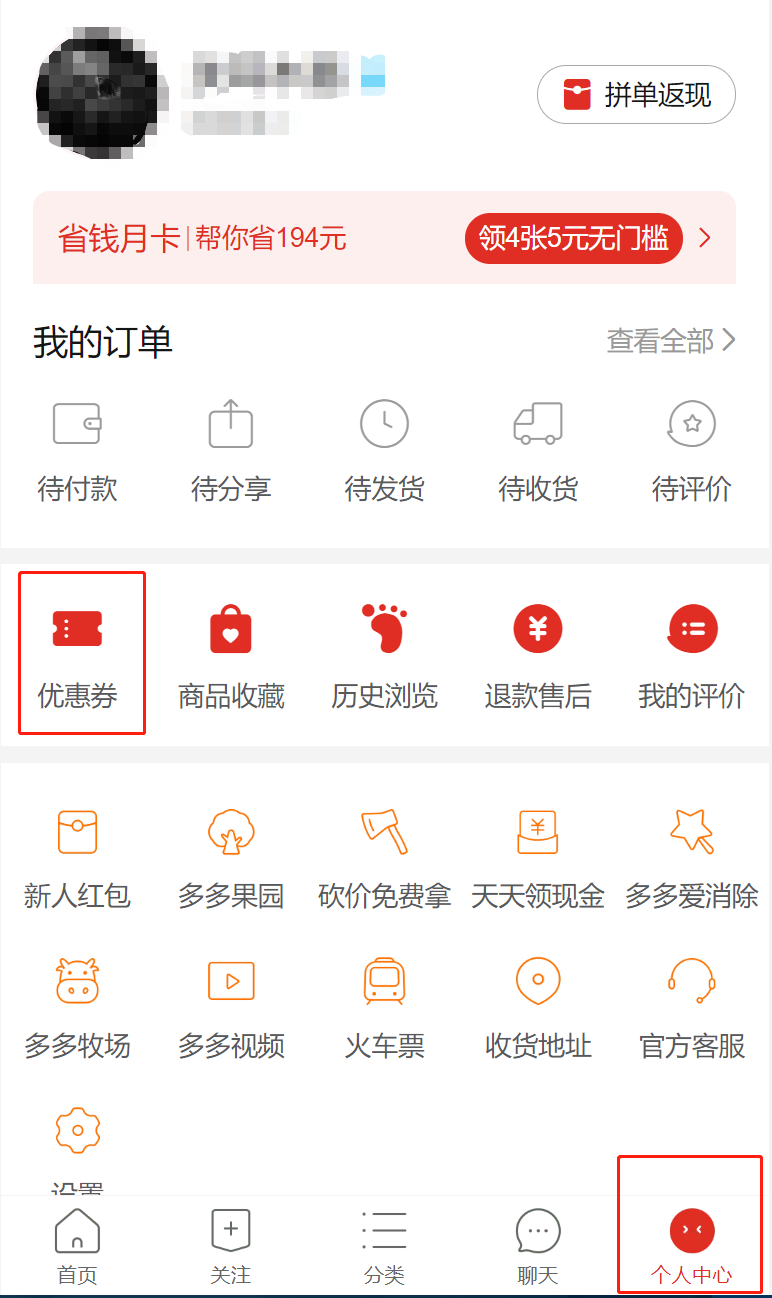This screenshot has width=772, height=1298.
Task: Open 待分享 orders
Action: [231, 449]
